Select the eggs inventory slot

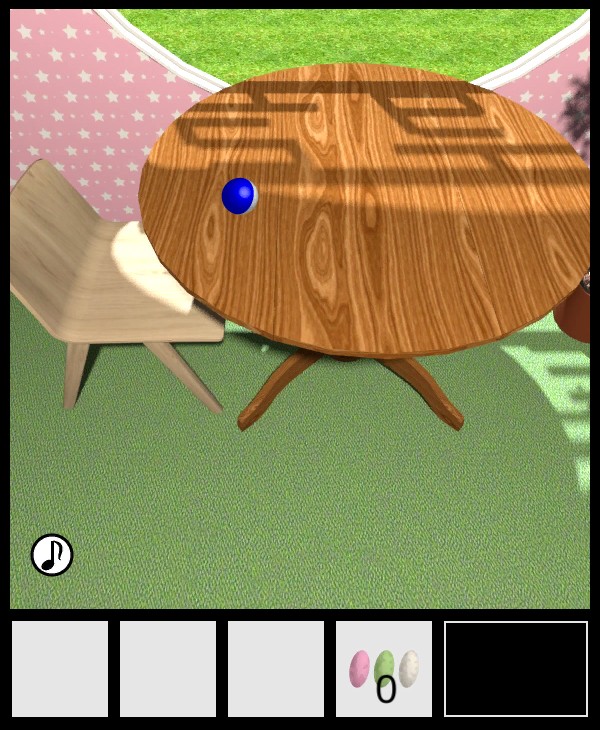[384, 669]
